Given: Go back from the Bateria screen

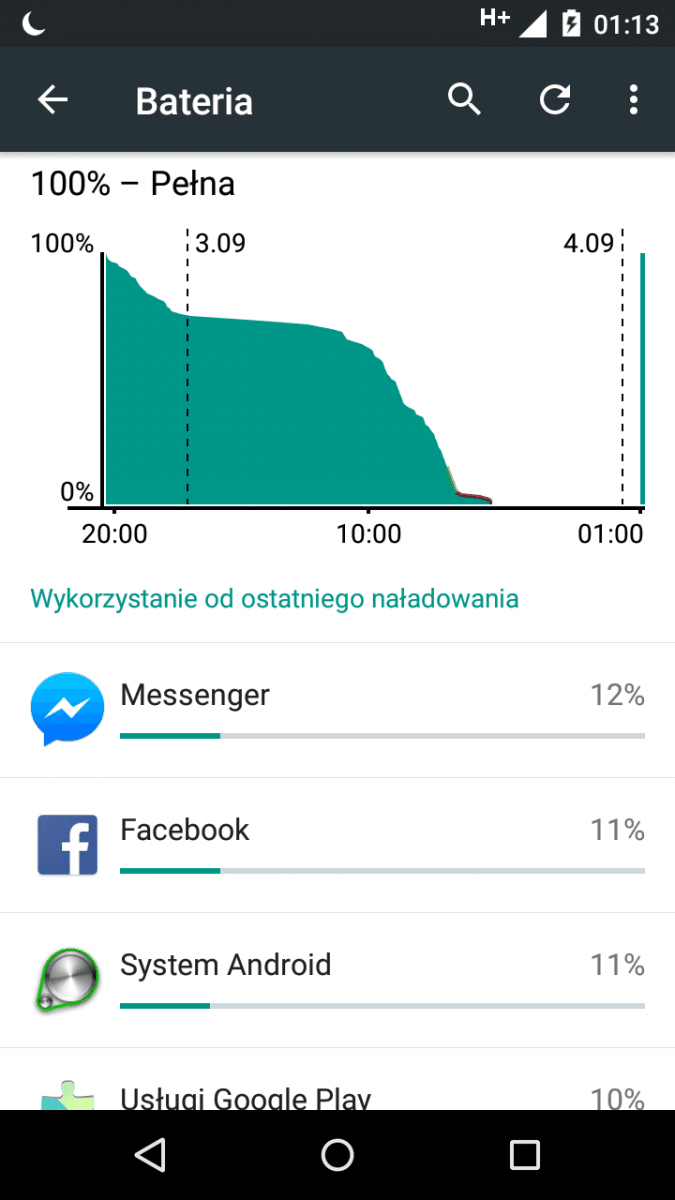Looking at the screenshot, I should (x=53, y=100).
